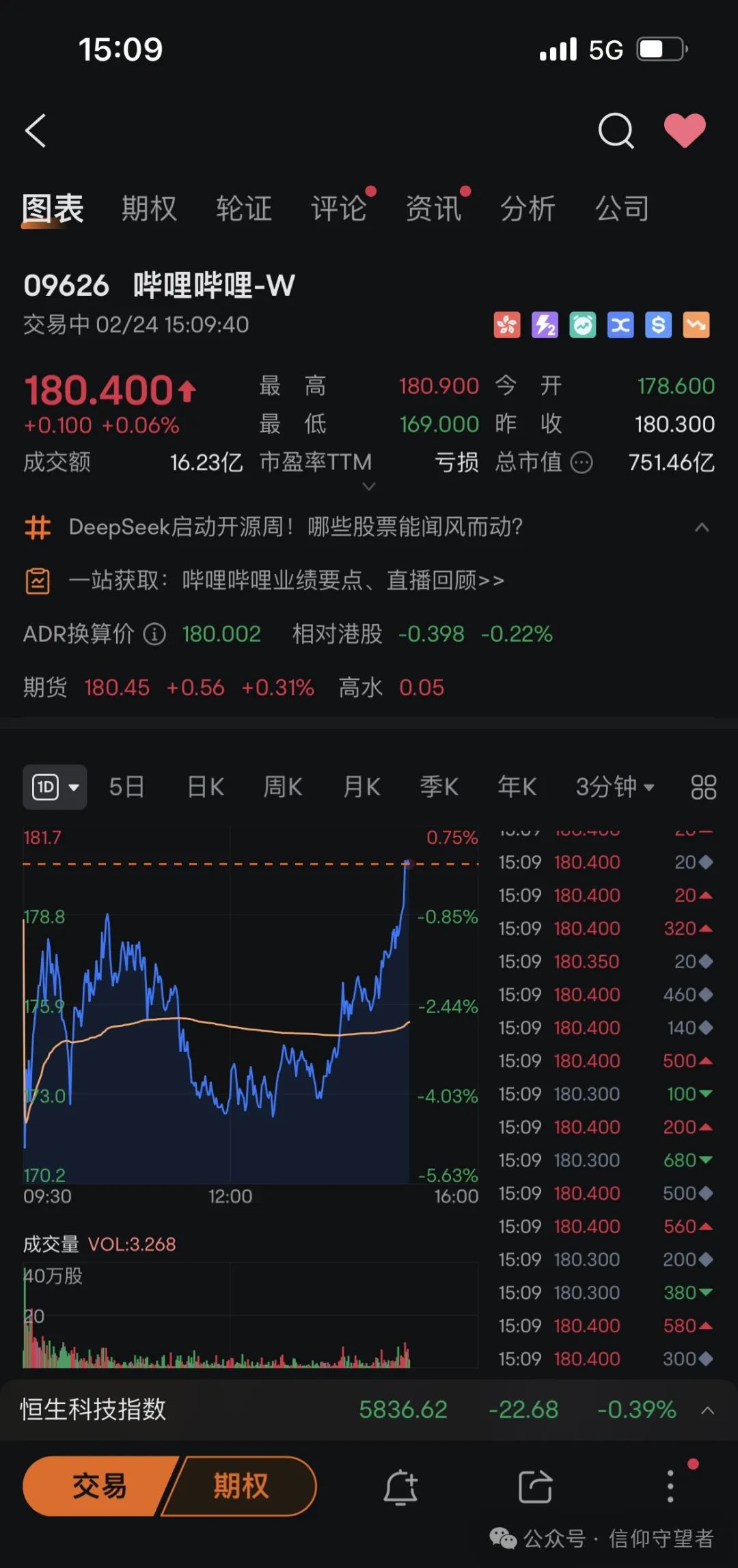Switch to the 期权 top tab
This screenshot has height=1568, width=738.
(149, 208)
